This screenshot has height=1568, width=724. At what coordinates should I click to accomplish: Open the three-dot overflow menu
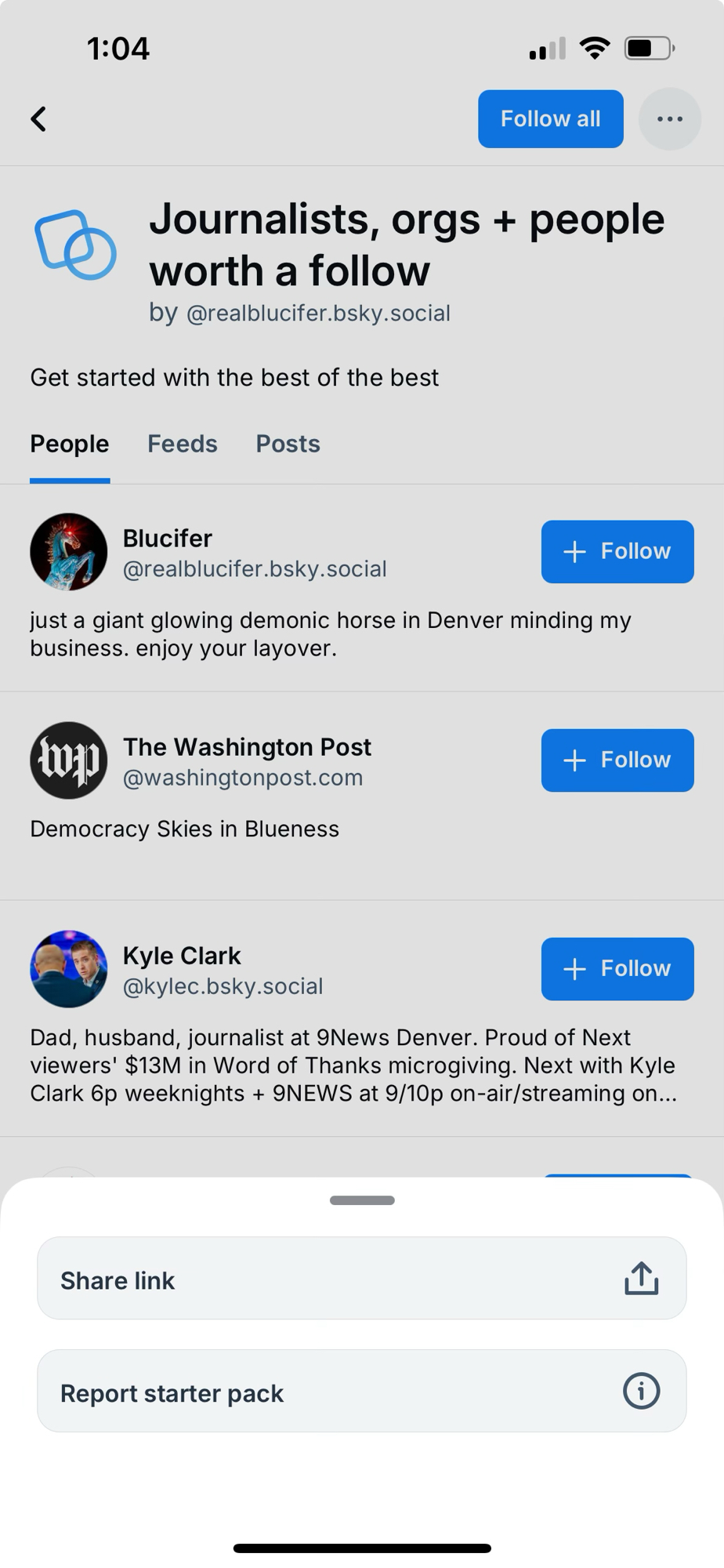[669, 119]
